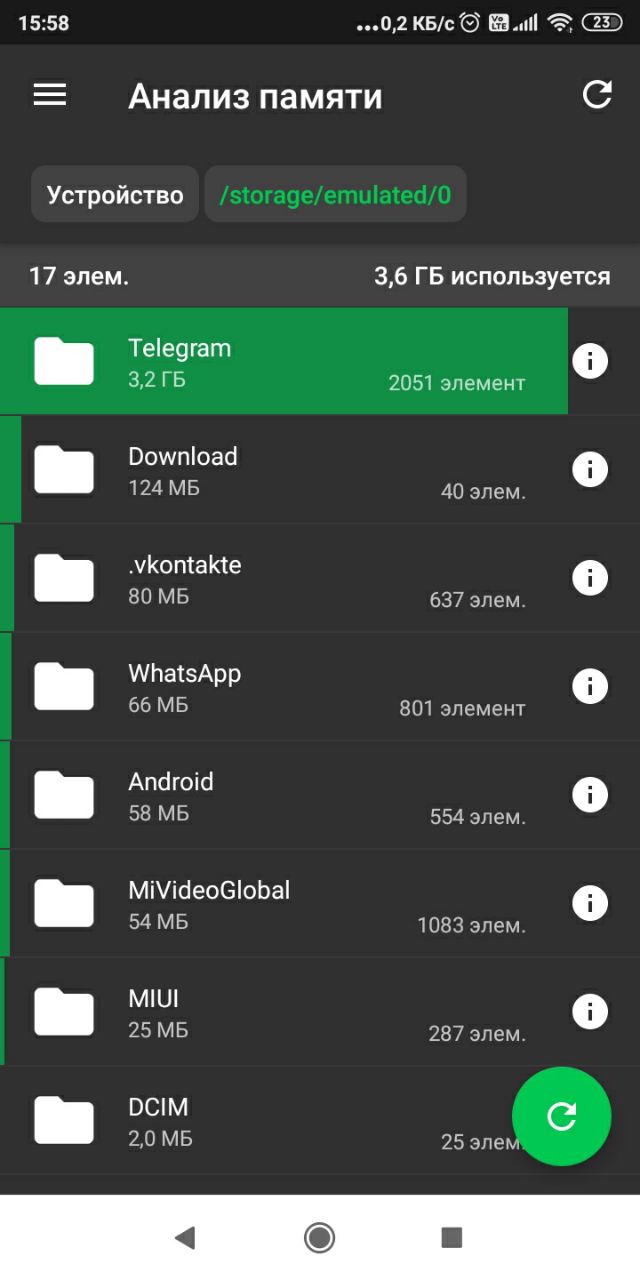The width and height of the screenshot is (640, 1280).
Task: Open the .vkontakte folder
Action: 284,578
